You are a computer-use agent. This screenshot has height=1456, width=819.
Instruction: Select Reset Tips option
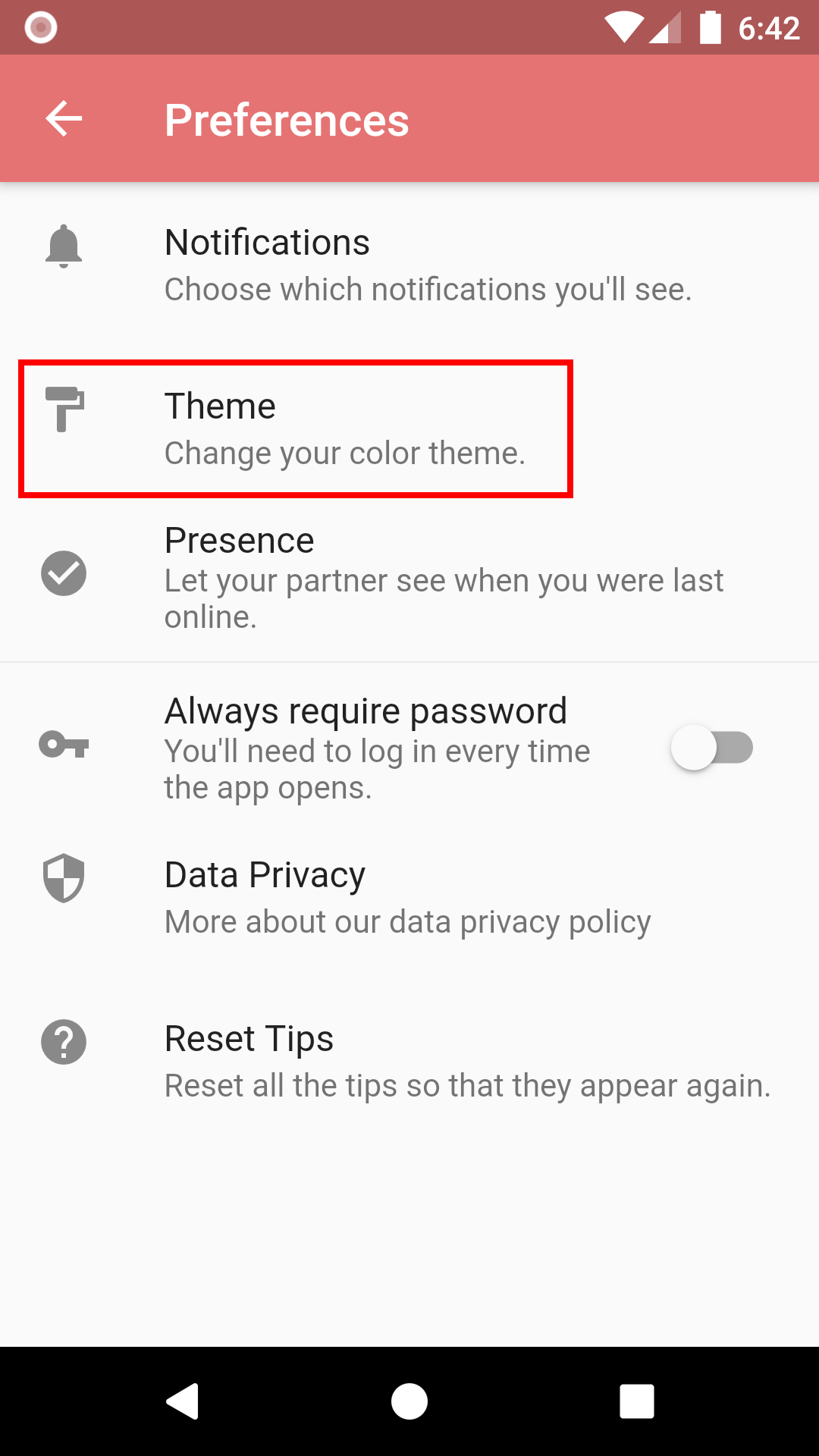pos(409,1062)
